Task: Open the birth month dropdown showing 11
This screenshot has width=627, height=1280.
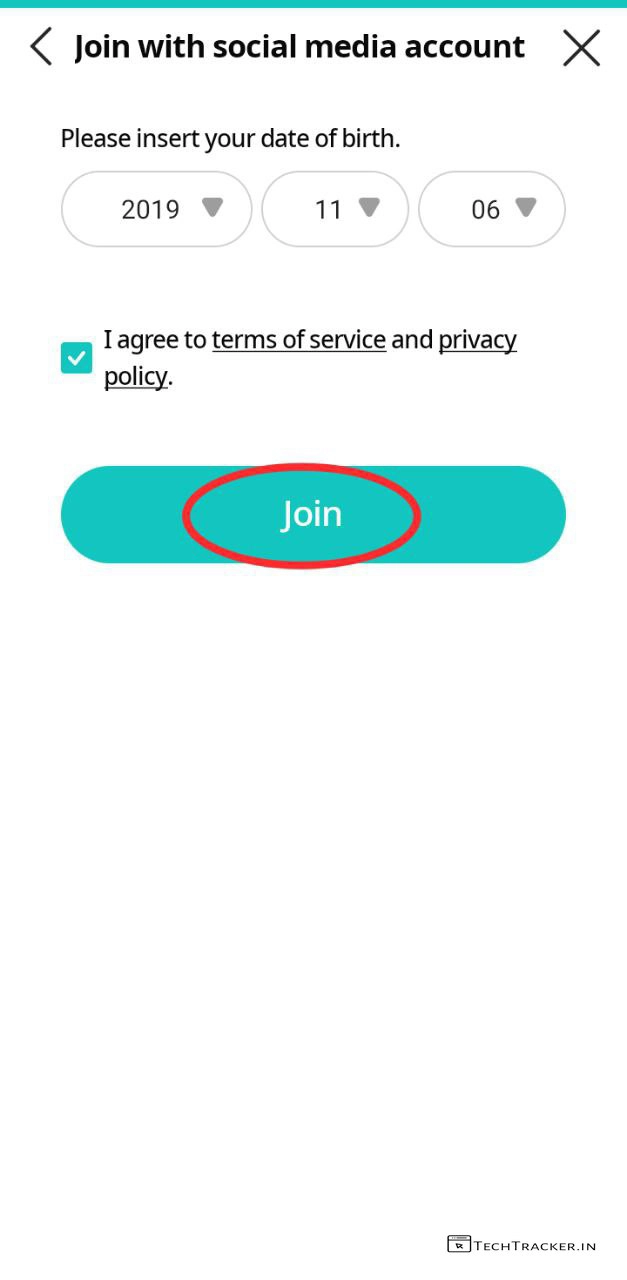Action: pos(335,209)
